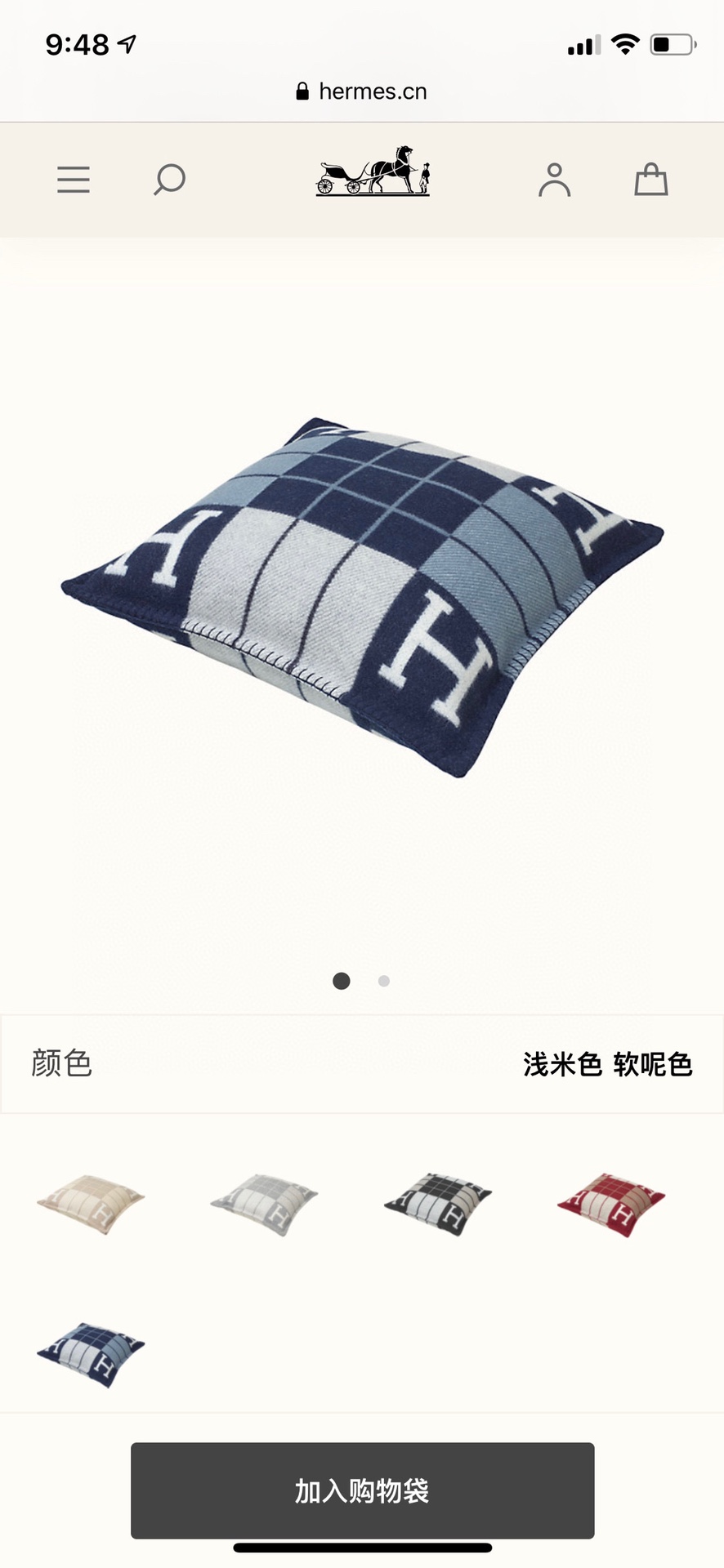Open the hamburger menu

[74, 180]
